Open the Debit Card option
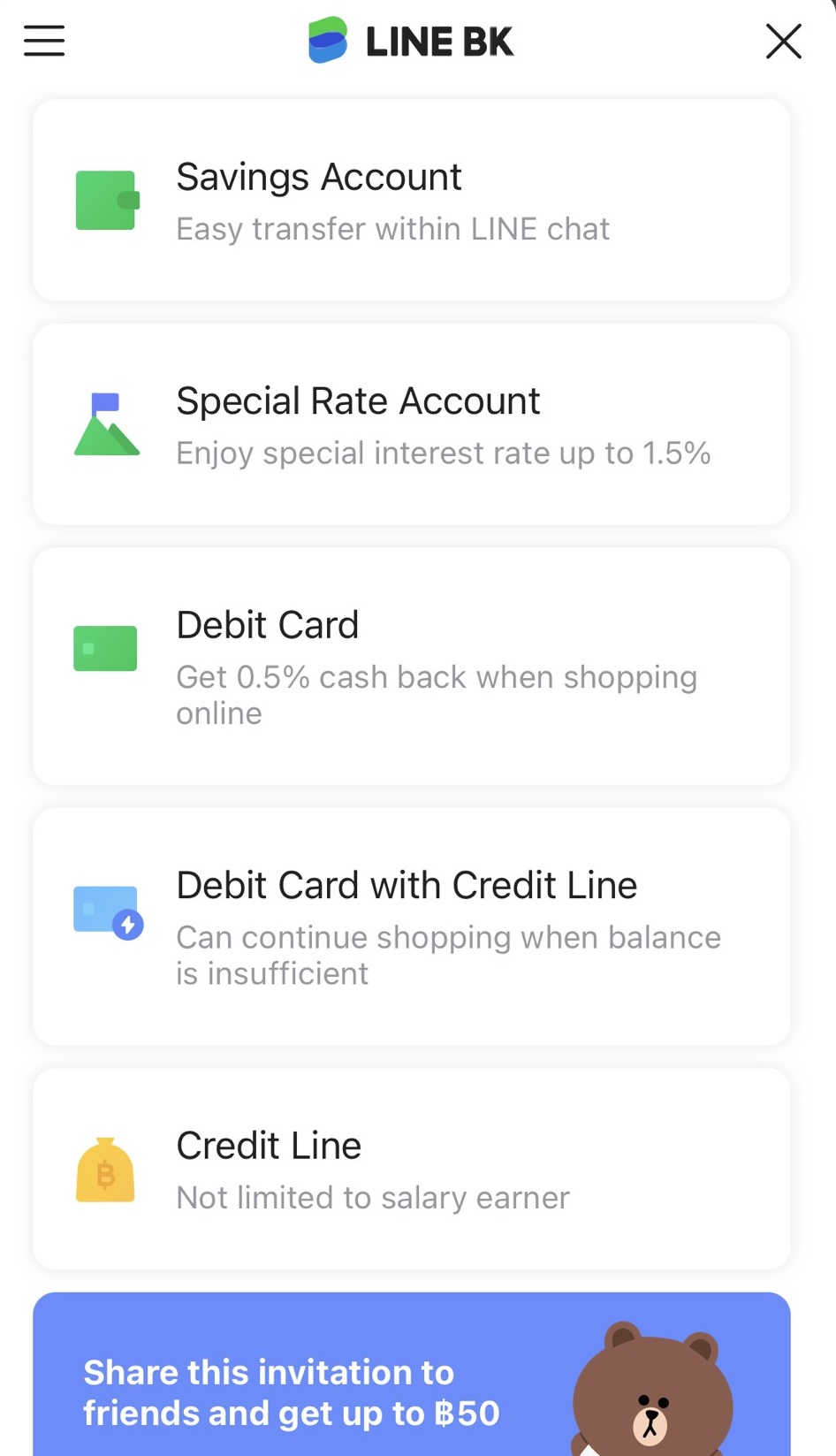 pos(411,666)
